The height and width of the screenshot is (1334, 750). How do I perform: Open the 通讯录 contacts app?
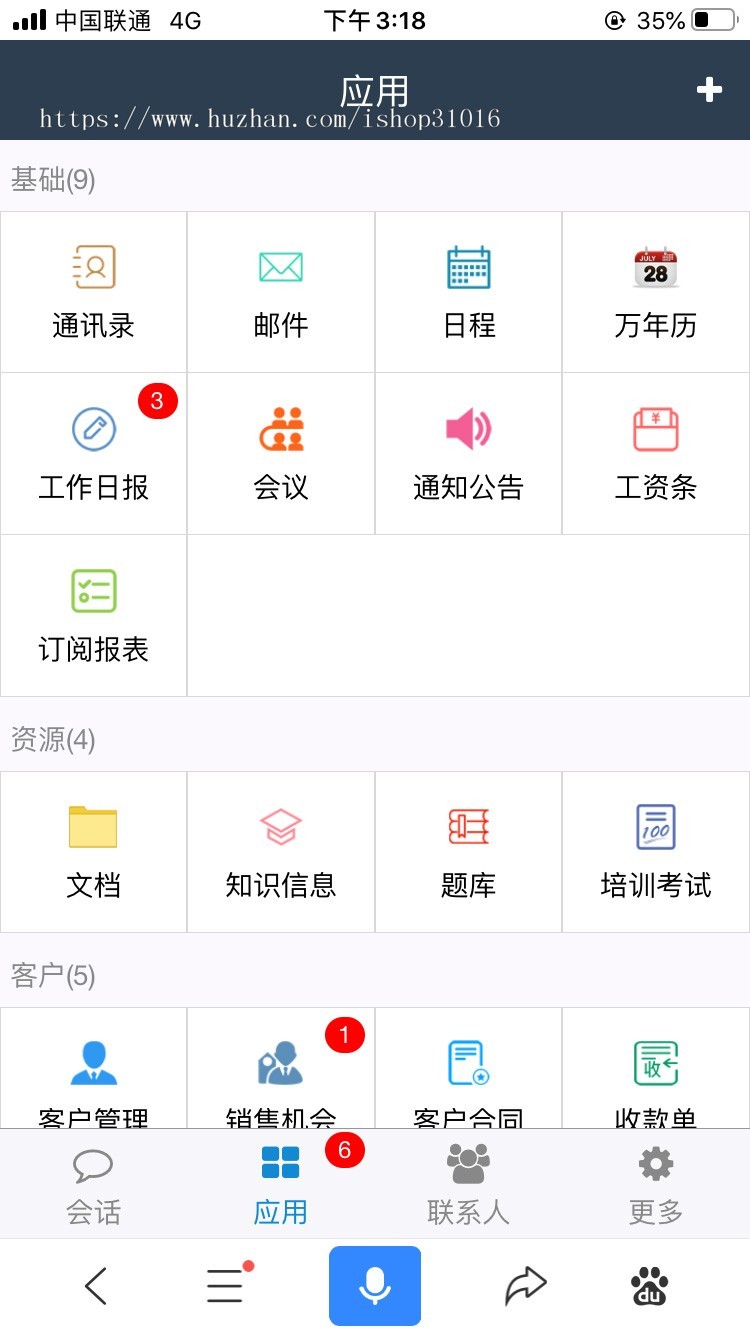93,292
